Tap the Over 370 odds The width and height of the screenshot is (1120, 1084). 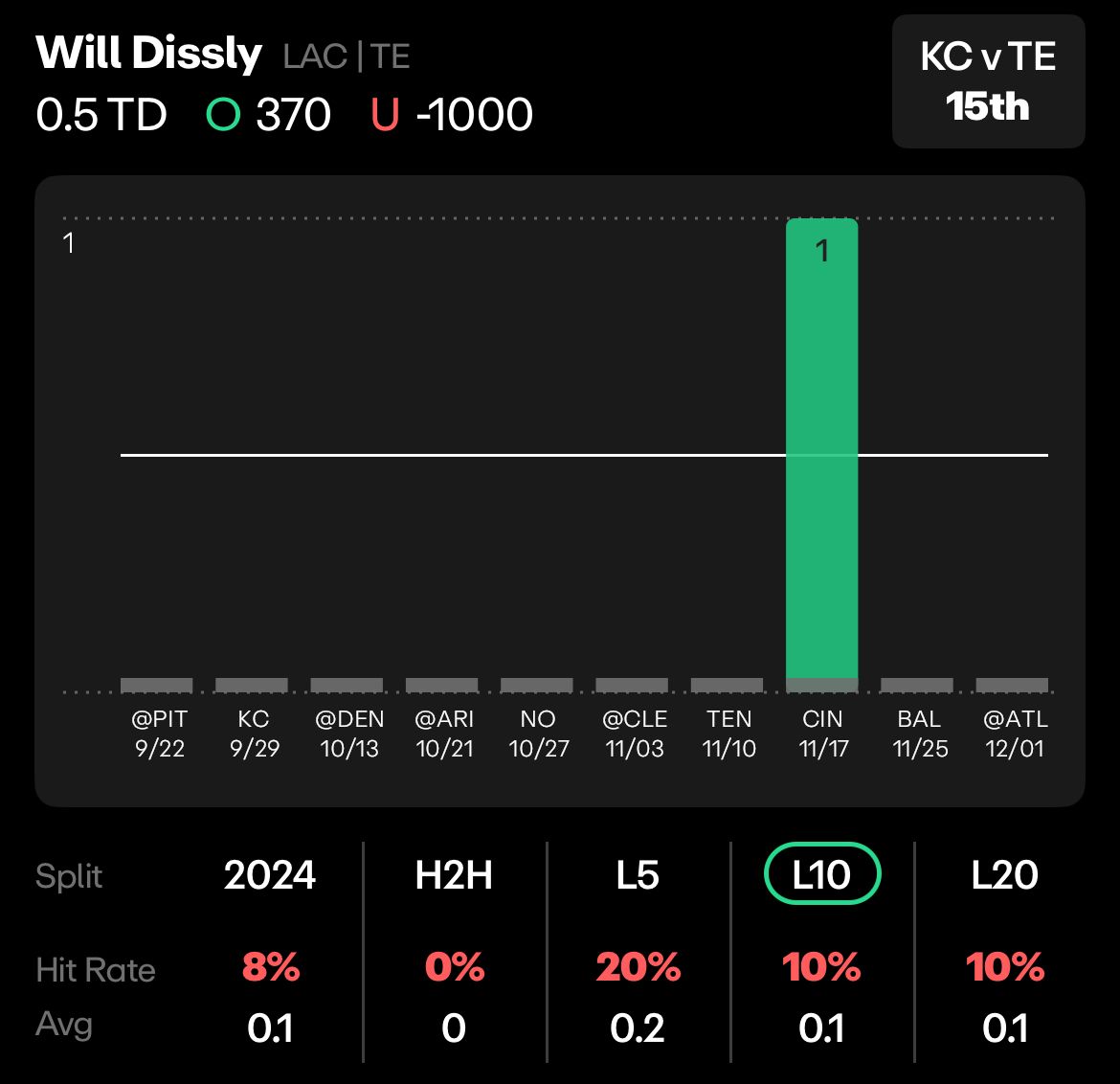[269, 115]
